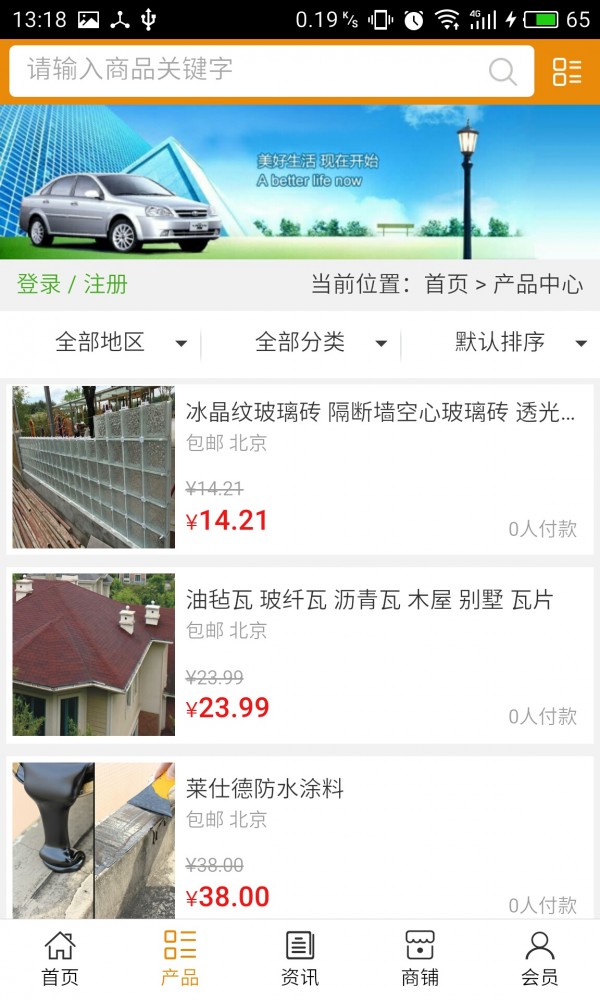Open the 登录 login link
The image size is (600, 1000).
39,284
